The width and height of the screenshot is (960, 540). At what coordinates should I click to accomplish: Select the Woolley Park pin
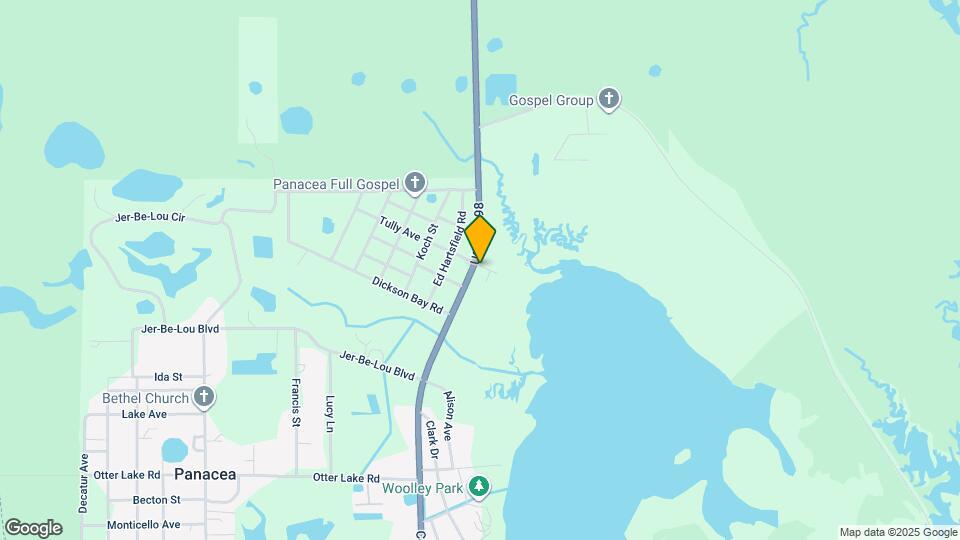point(481,487)
